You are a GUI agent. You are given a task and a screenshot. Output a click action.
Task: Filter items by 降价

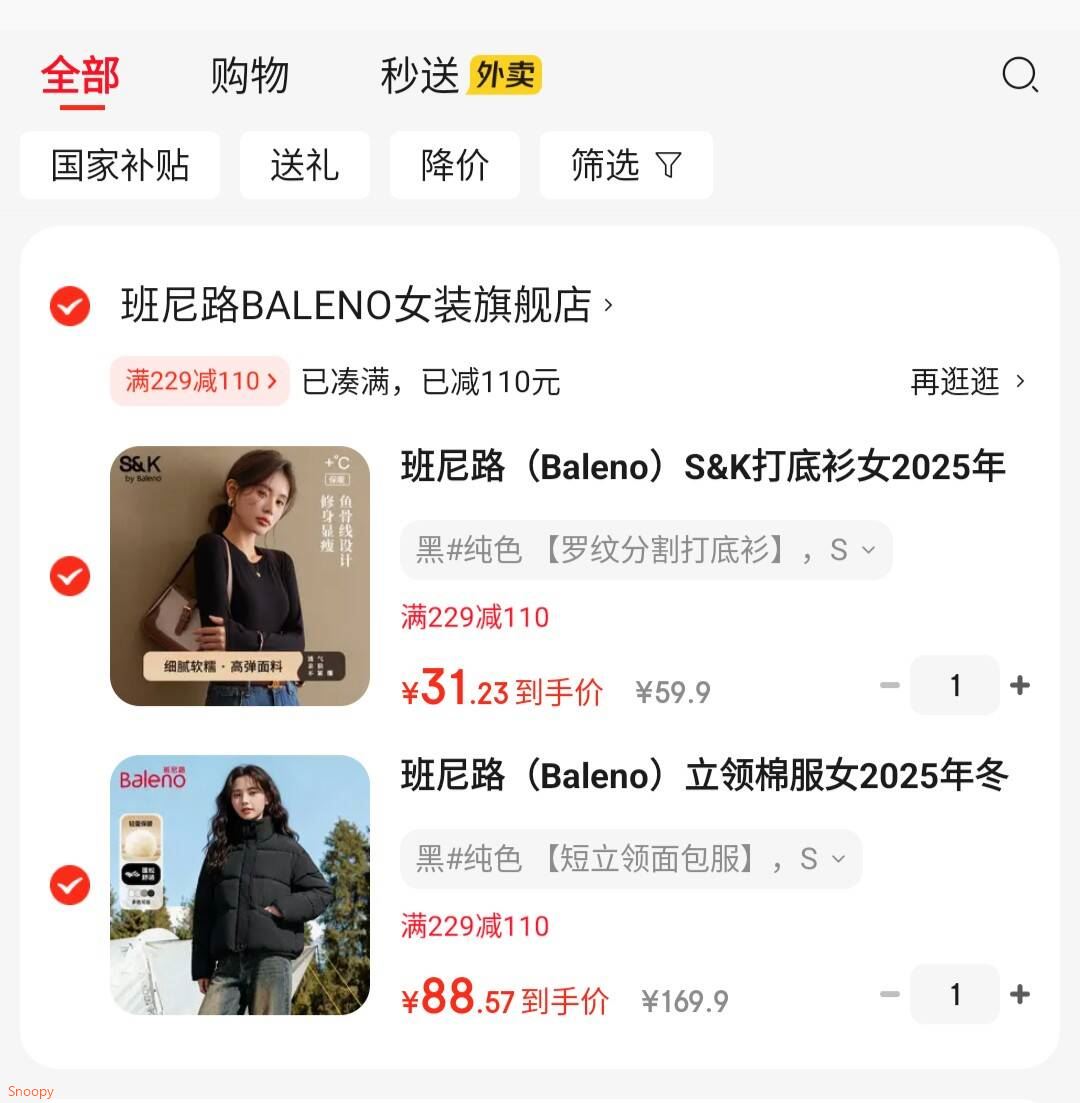point(454,165)
